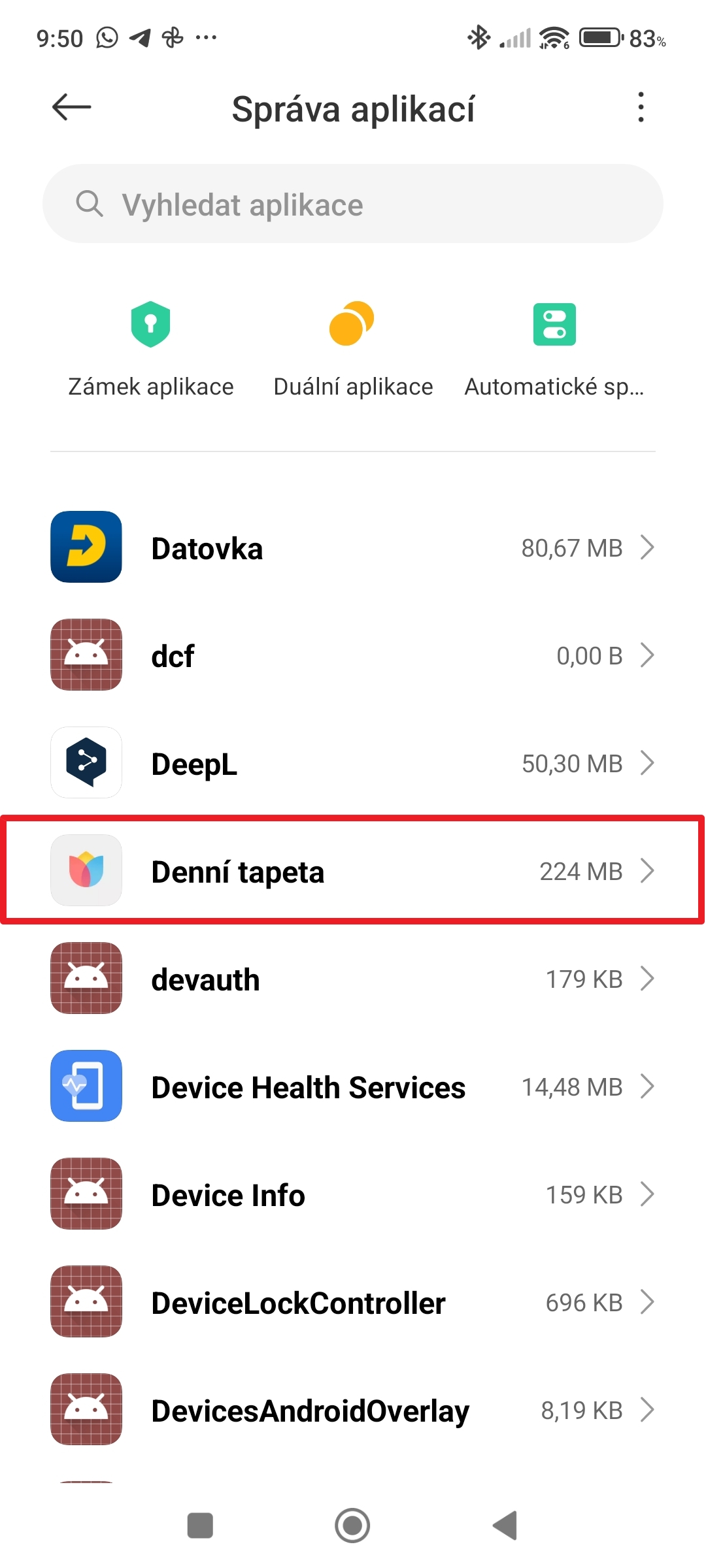Open the dcf app entry
This screenshot has width=706, height=1568.
(x=353, y=655)
